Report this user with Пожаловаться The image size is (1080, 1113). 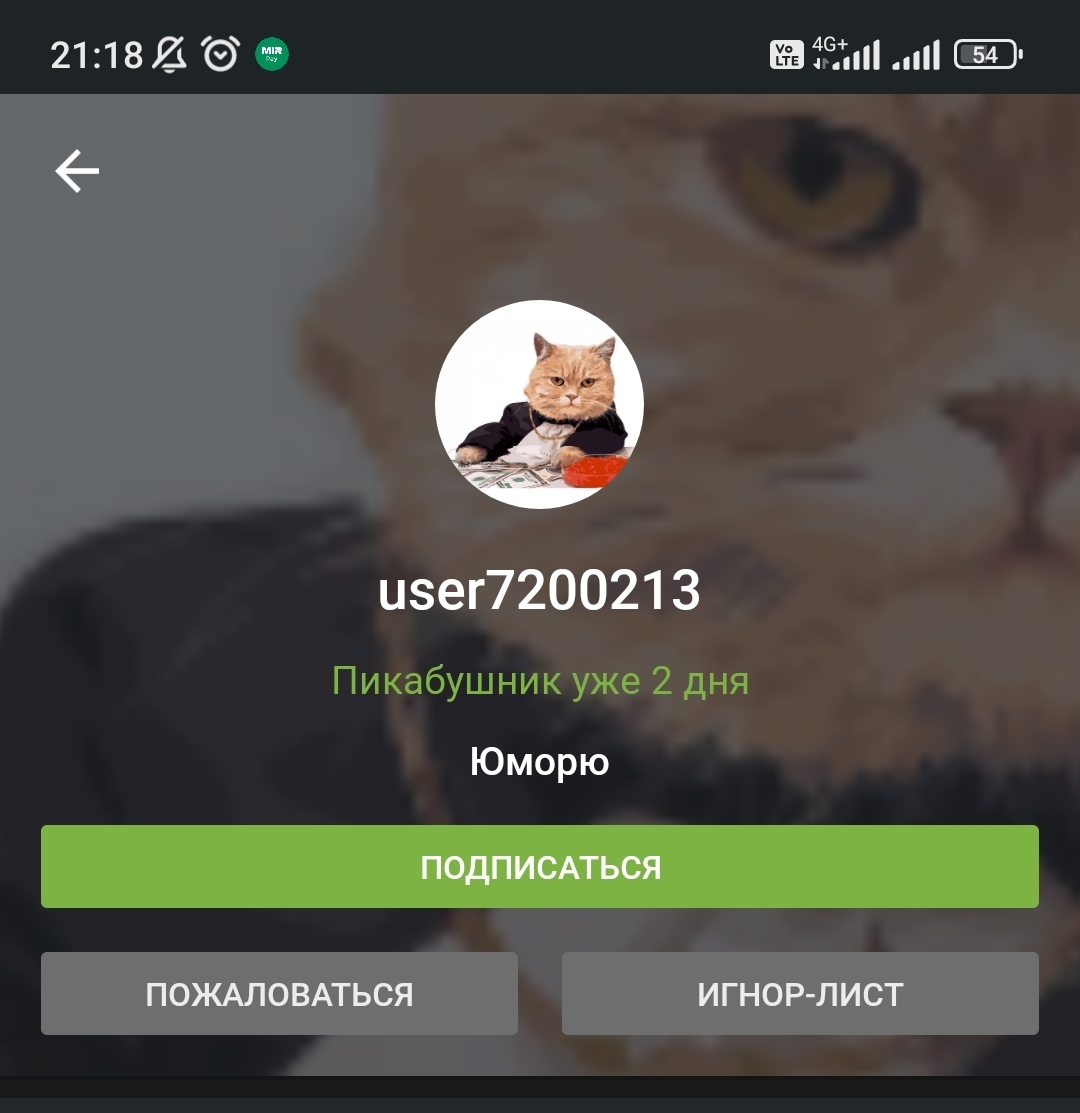(x=279, y=993)
